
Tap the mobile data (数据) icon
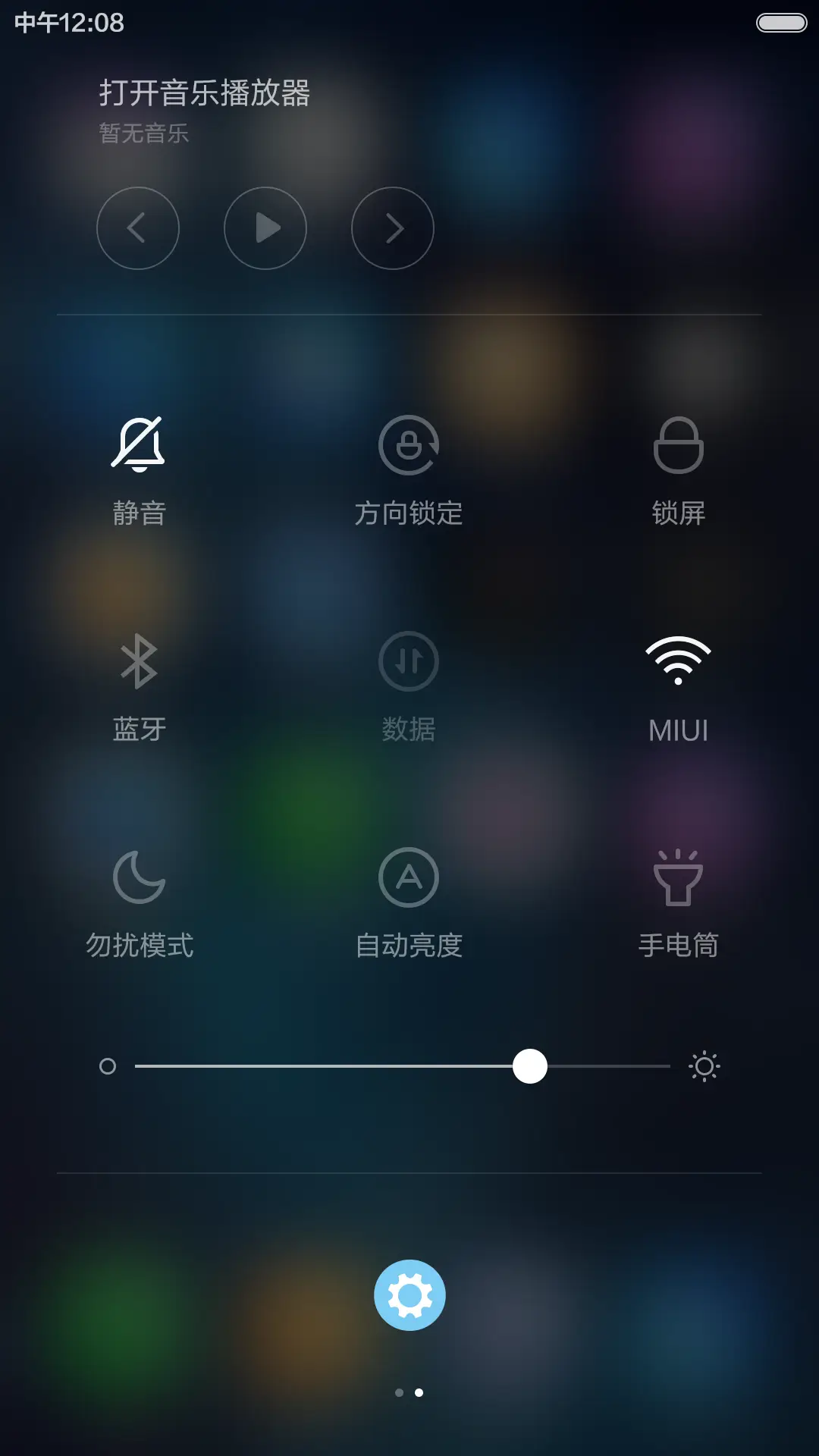tap(409, 662)
